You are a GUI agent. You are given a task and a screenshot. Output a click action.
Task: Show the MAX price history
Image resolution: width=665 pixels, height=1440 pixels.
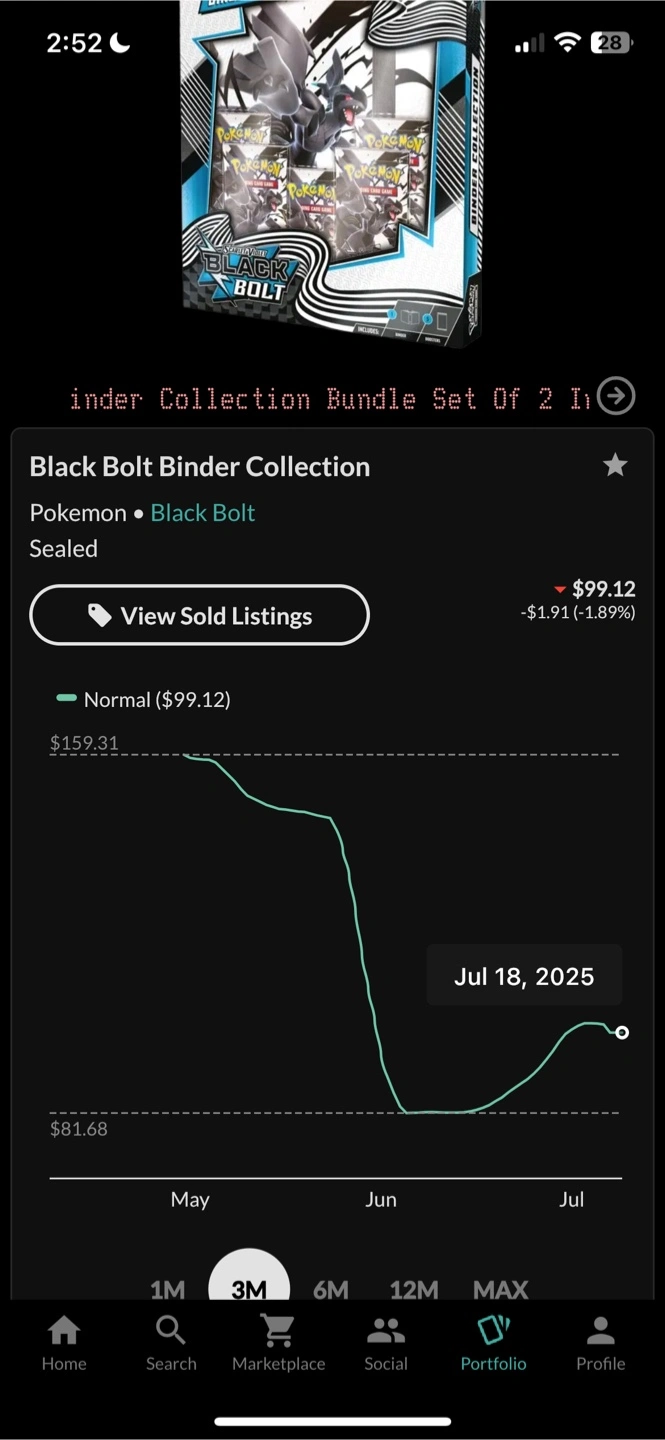[x=500, y=1289]
